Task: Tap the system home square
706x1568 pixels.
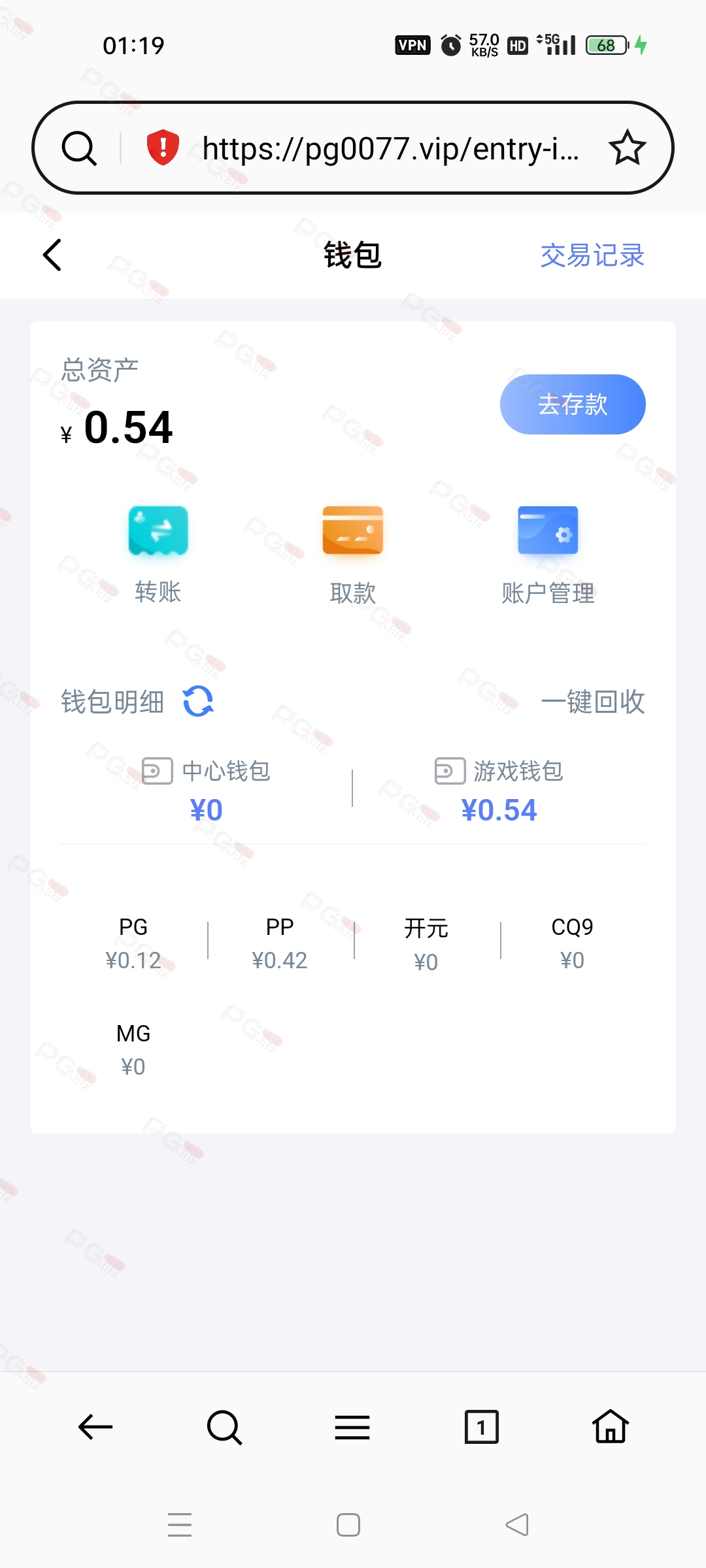Action: pos(348,1525)
